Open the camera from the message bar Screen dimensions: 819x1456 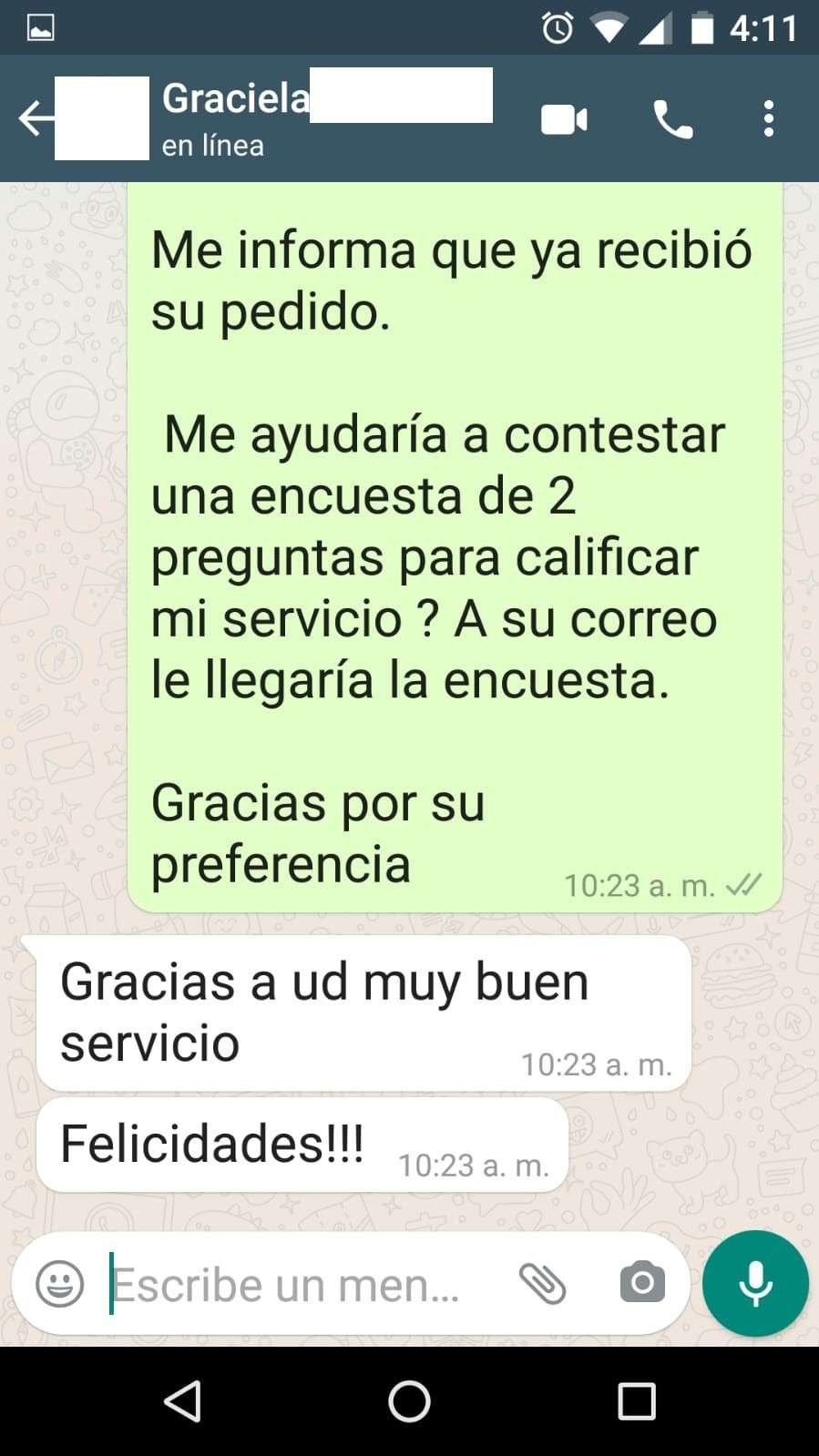642,1284
